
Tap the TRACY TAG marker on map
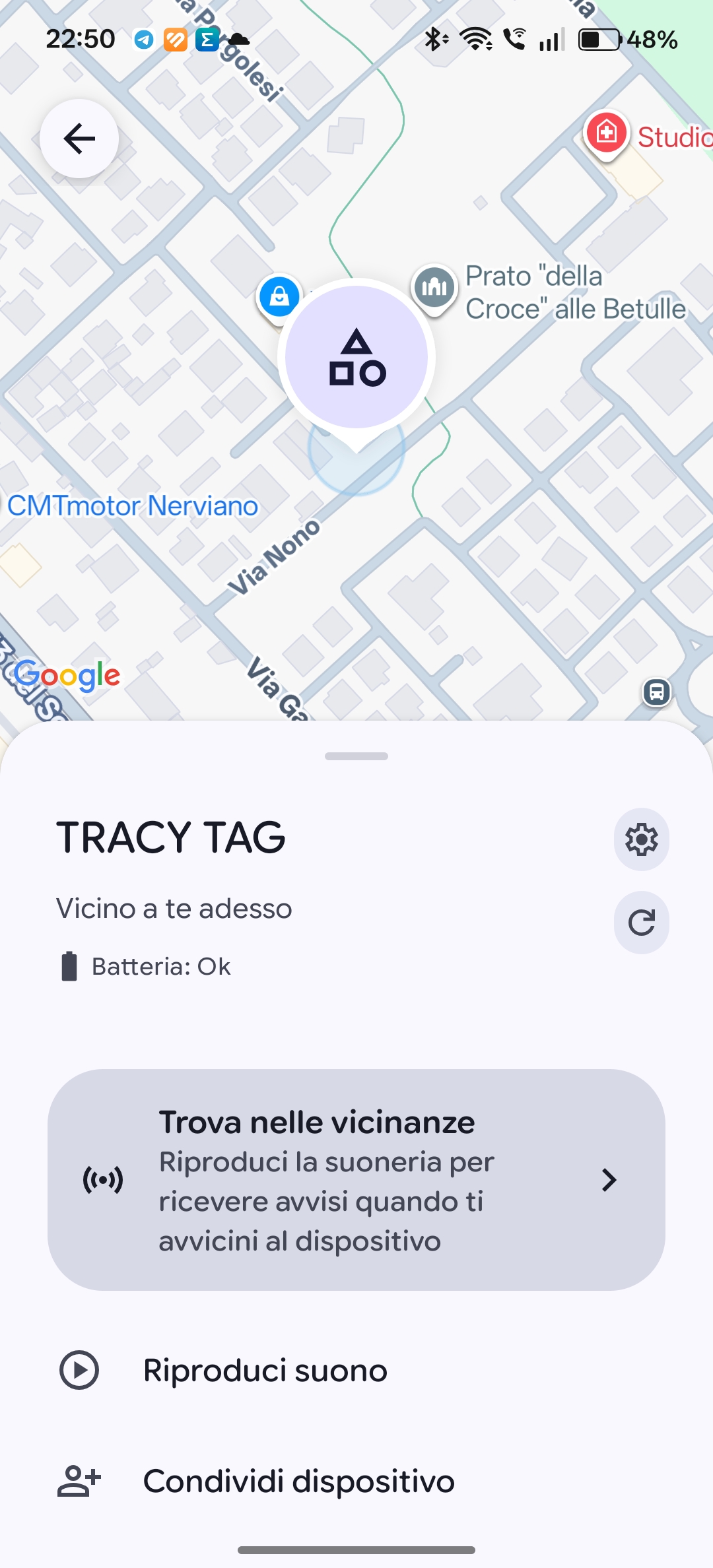[x=356, y=358]
